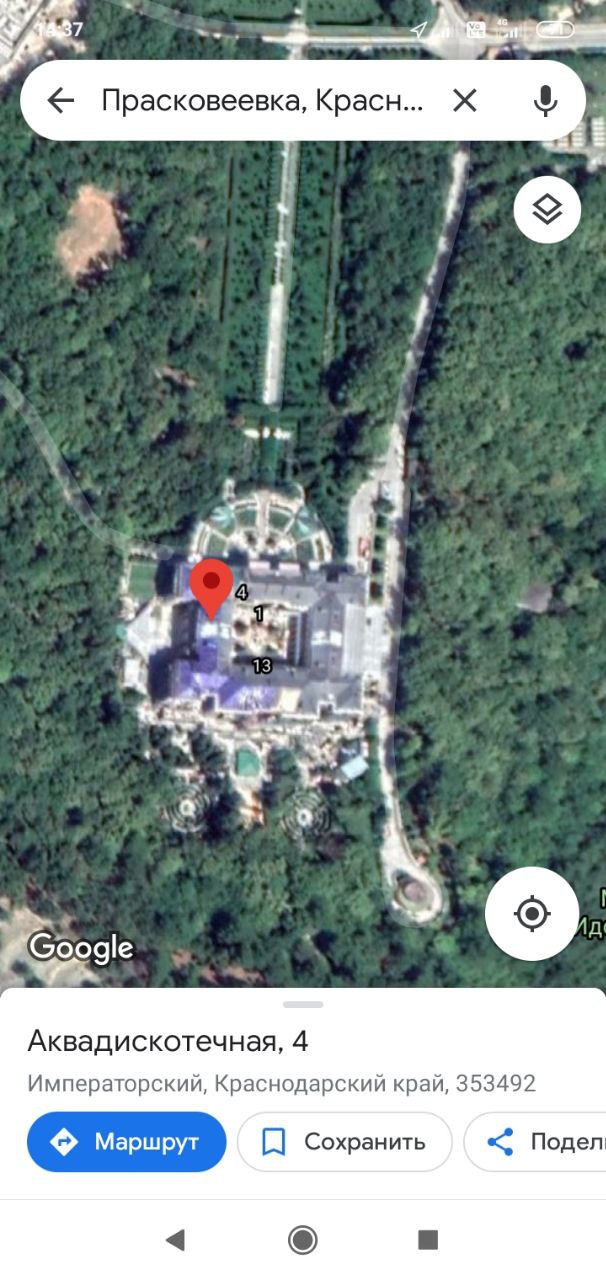
Task: Open the map layers selector
Action: click(x=547, y=209)
